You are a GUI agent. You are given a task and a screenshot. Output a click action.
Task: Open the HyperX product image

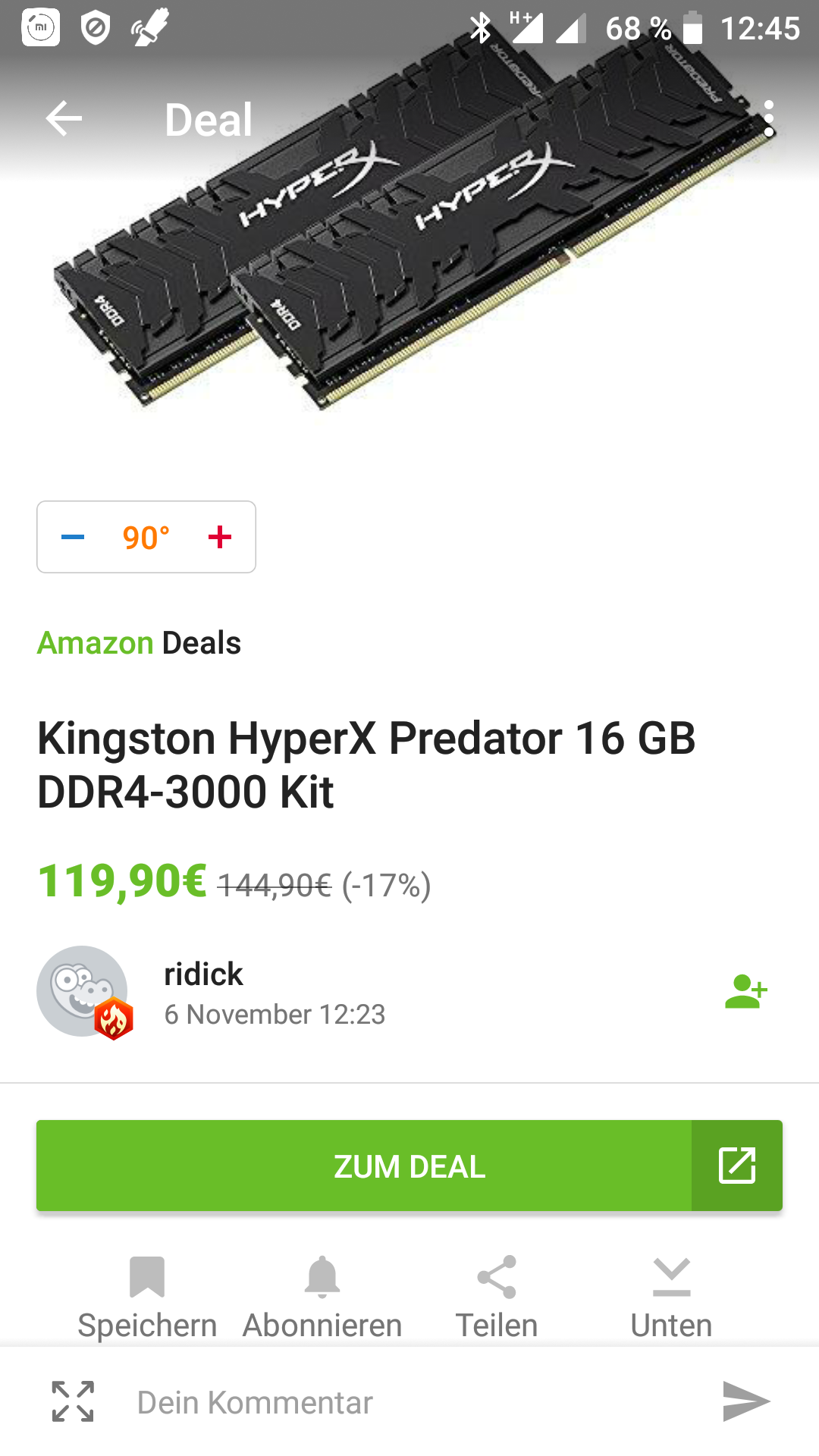(x=409, y=227)
